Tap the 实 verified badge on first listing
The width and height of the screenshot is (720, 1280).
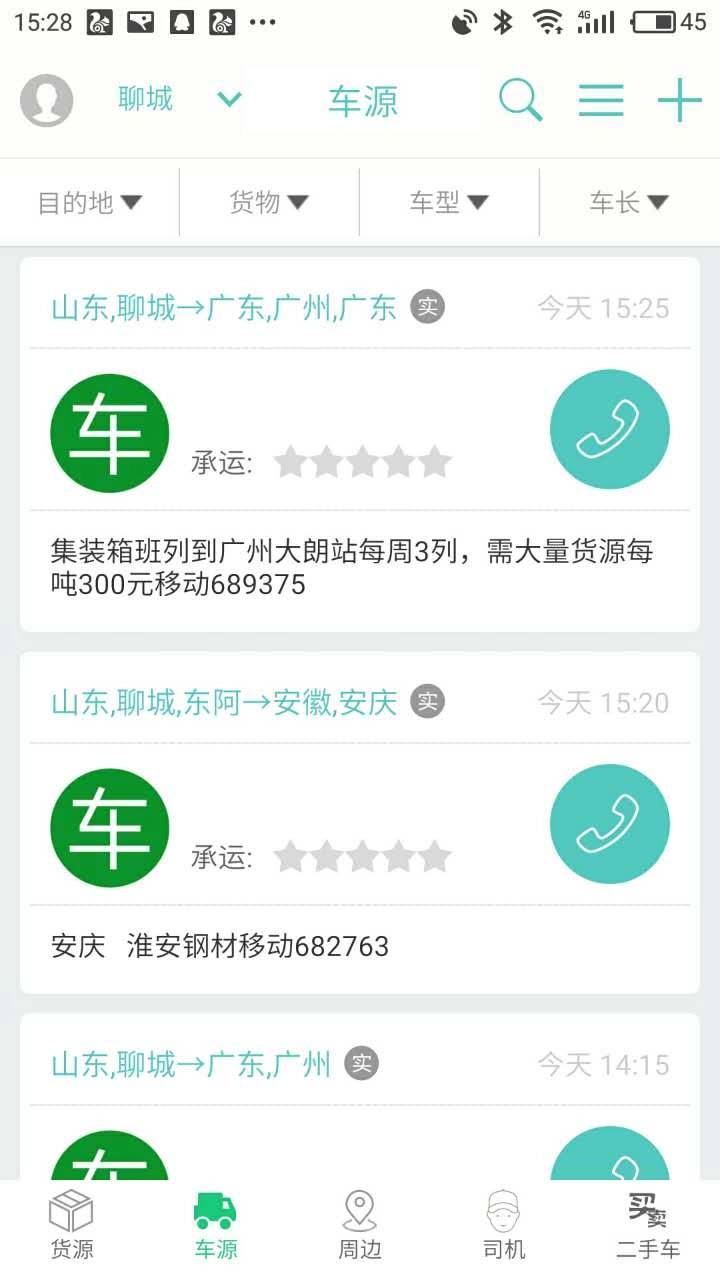click(427, 308)
